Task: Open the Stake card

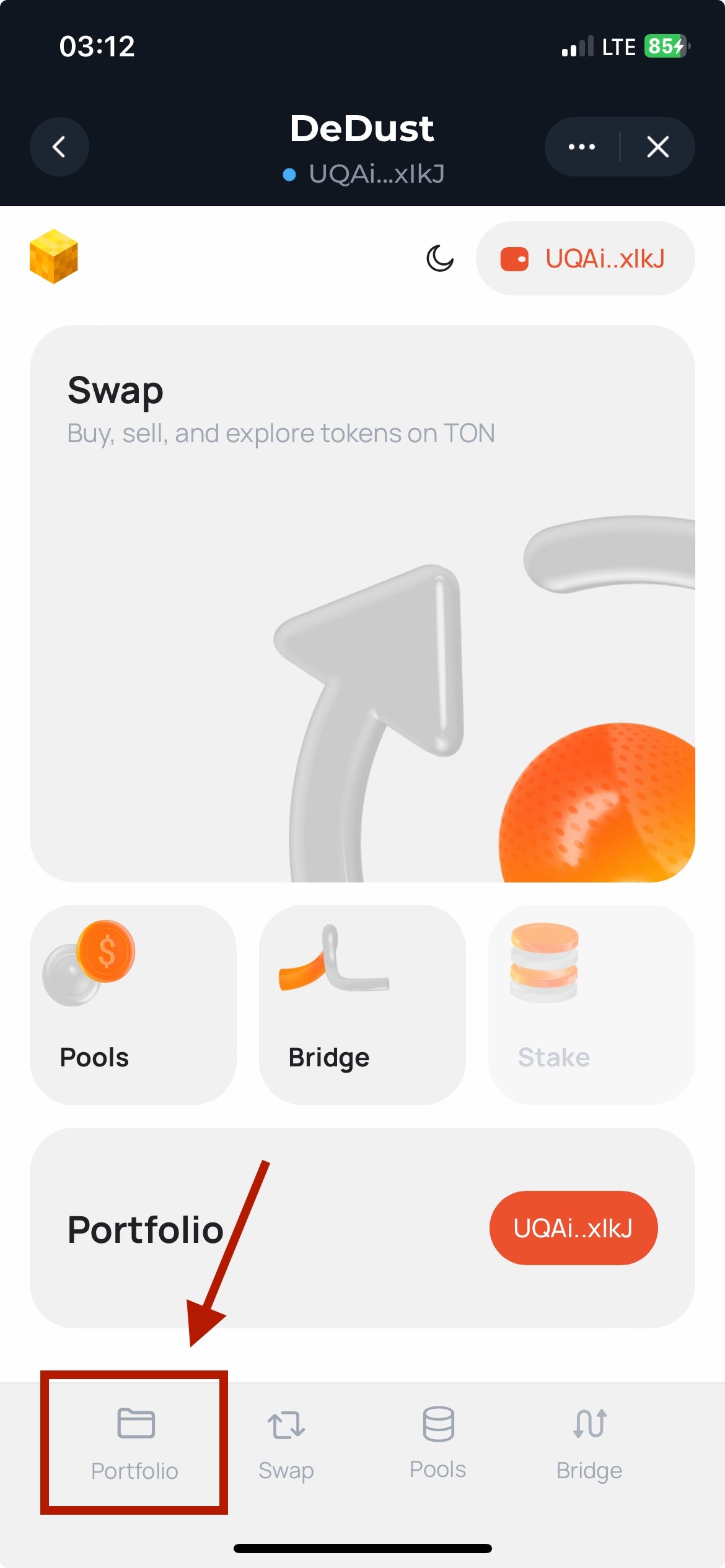Action: pyautogui.click(x=591, y=1004)
